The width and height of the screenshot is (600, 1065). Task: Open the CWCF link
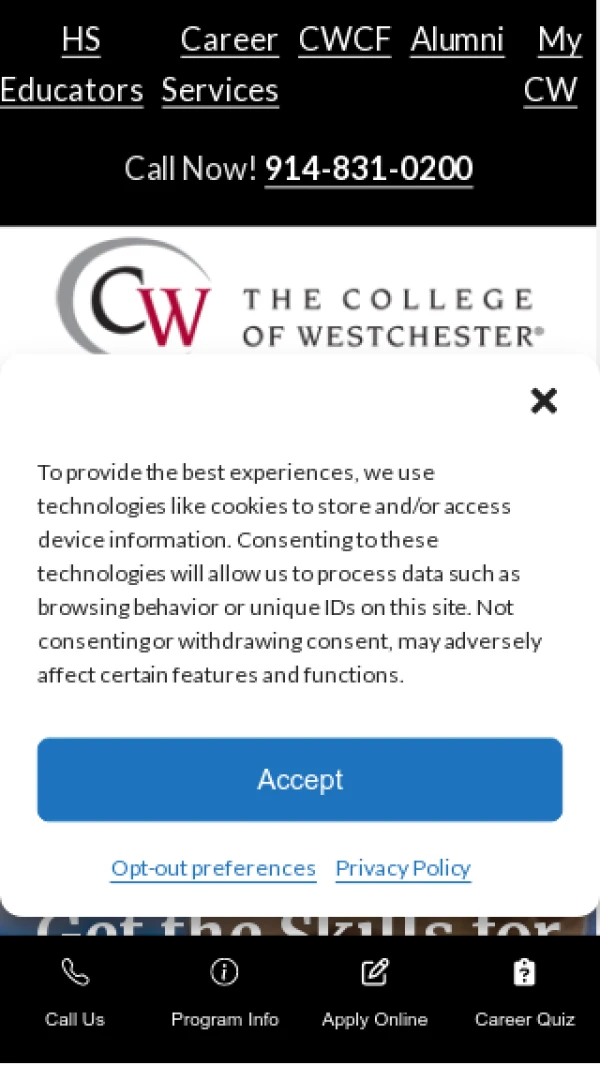click(x=344, y=40)
